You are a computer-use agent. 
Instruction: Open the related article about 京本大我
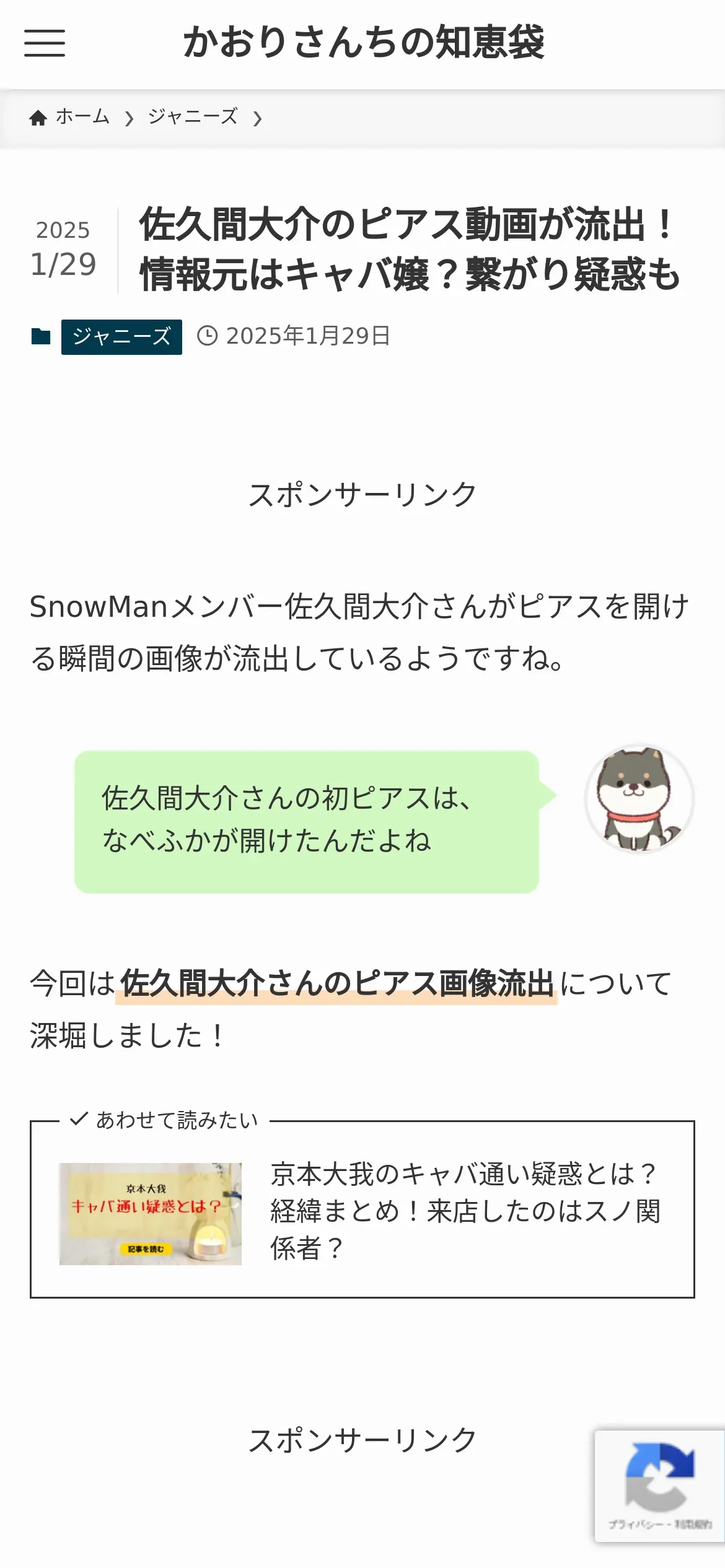[465, 1210]
